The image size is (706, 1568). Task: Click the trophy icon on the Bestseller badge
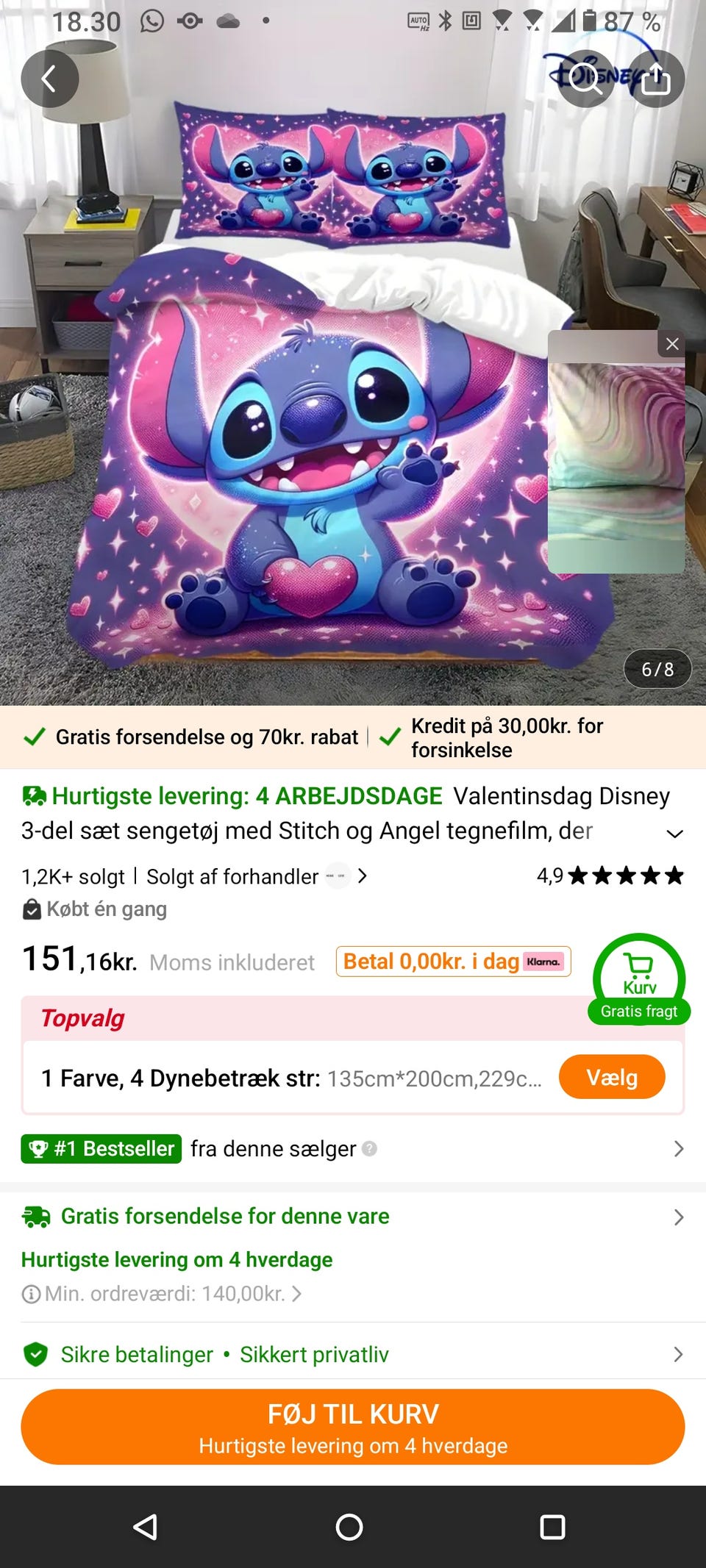click(38, 1148)
